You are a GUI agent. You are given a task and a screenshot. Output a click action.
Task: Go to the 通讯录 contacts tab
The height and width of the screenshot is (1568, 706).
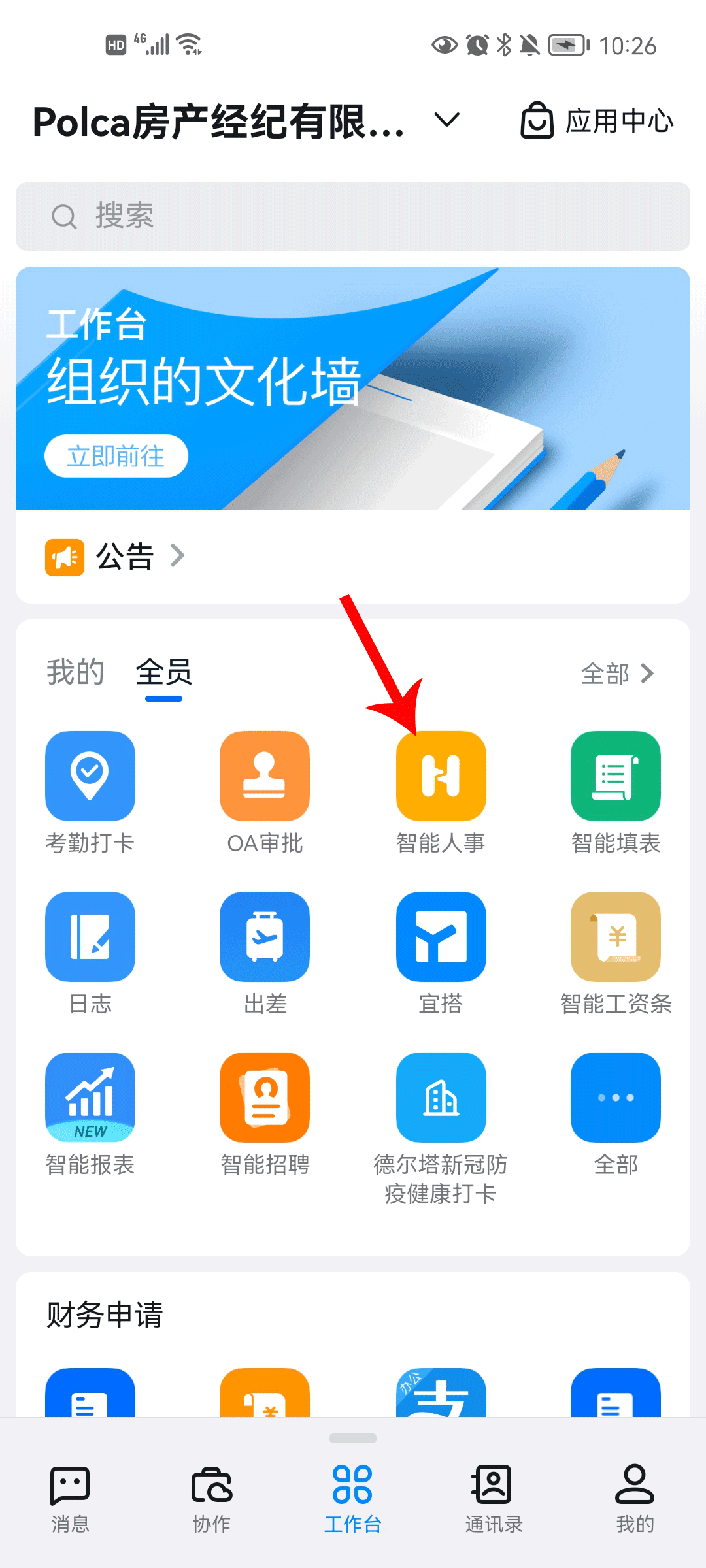pyautogui.click(x=494, y=1496)
